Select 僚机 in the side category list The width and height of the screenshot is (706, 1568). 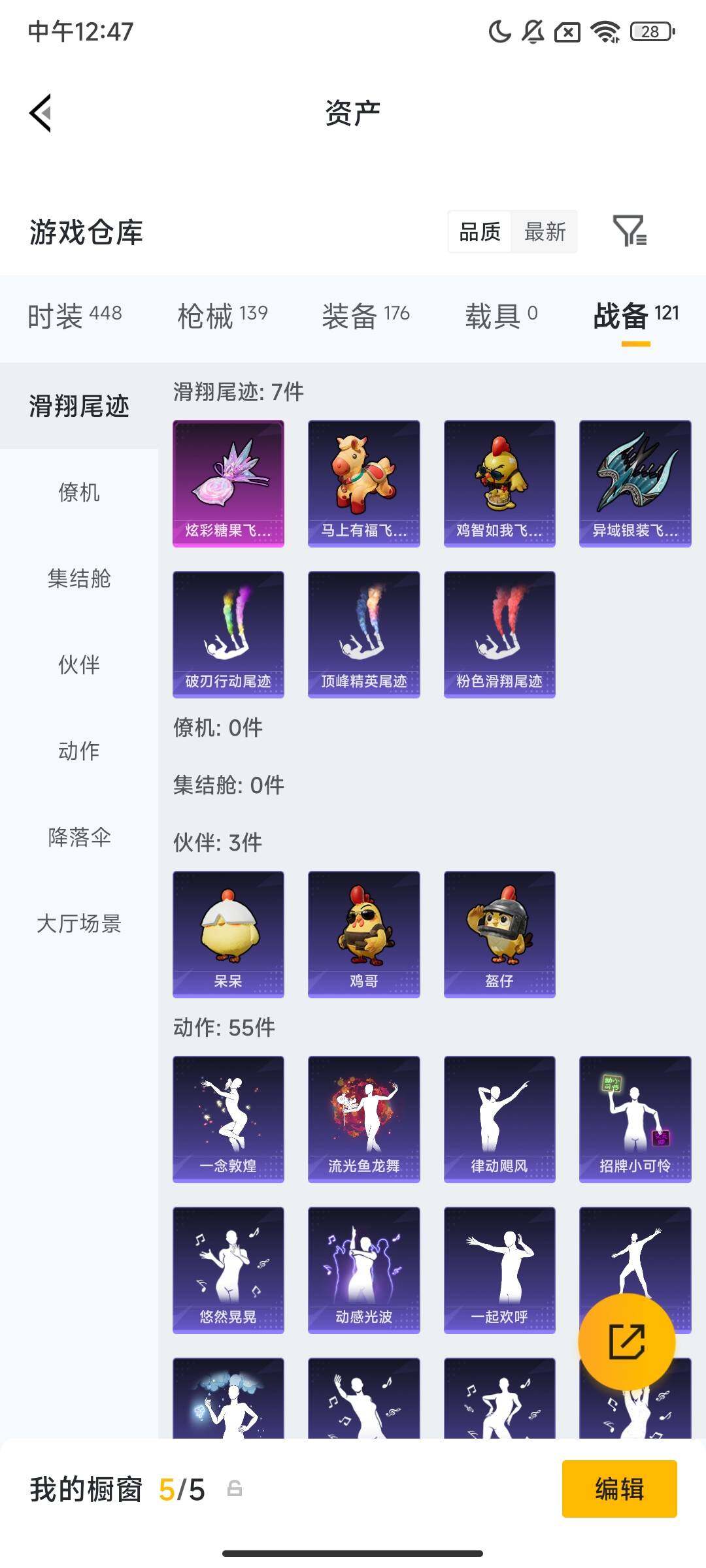pyautogui.click(x=79, y=492)
